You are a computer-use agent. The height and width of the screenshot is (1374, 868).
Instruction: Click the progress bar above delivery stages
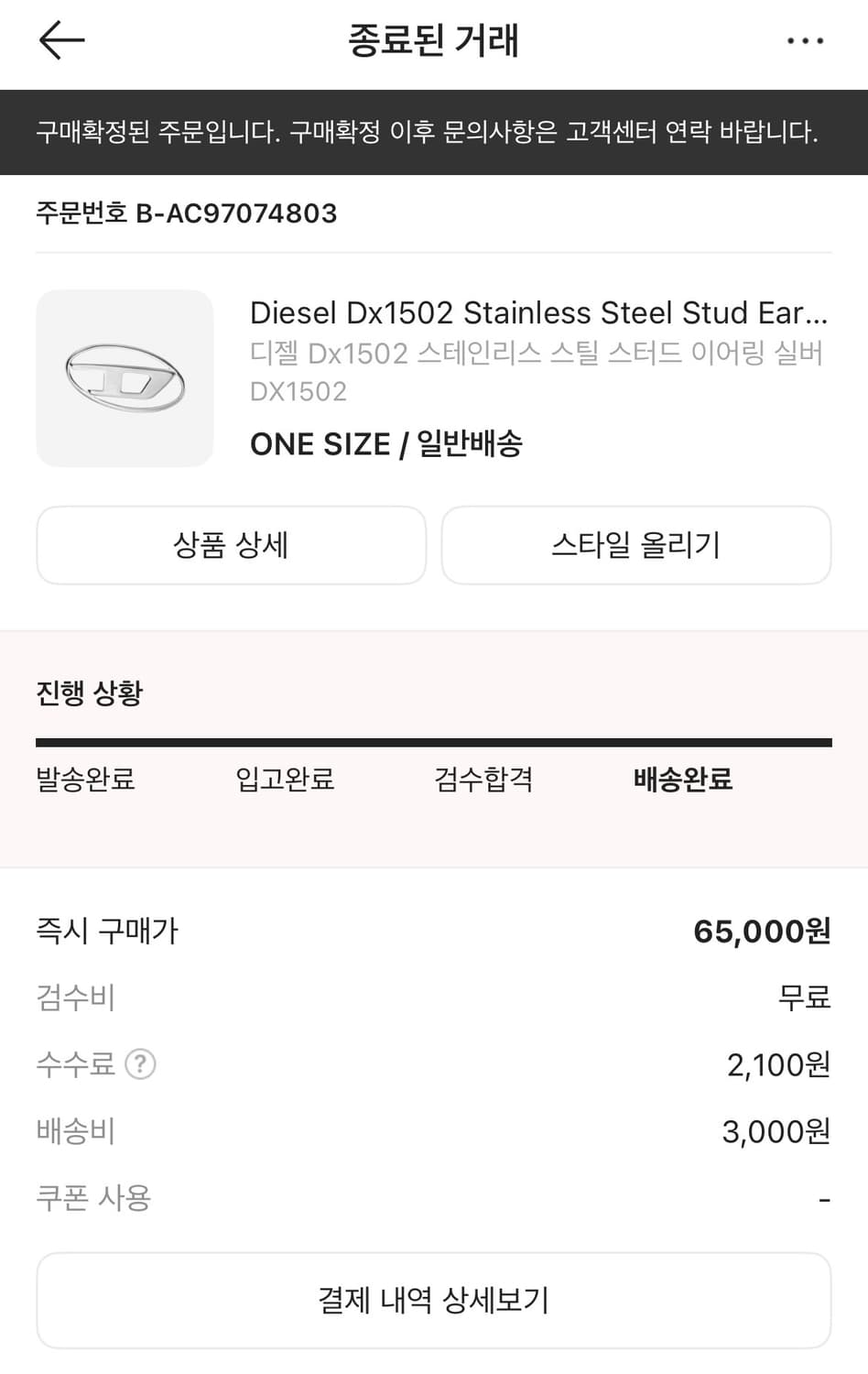point(434,739)
